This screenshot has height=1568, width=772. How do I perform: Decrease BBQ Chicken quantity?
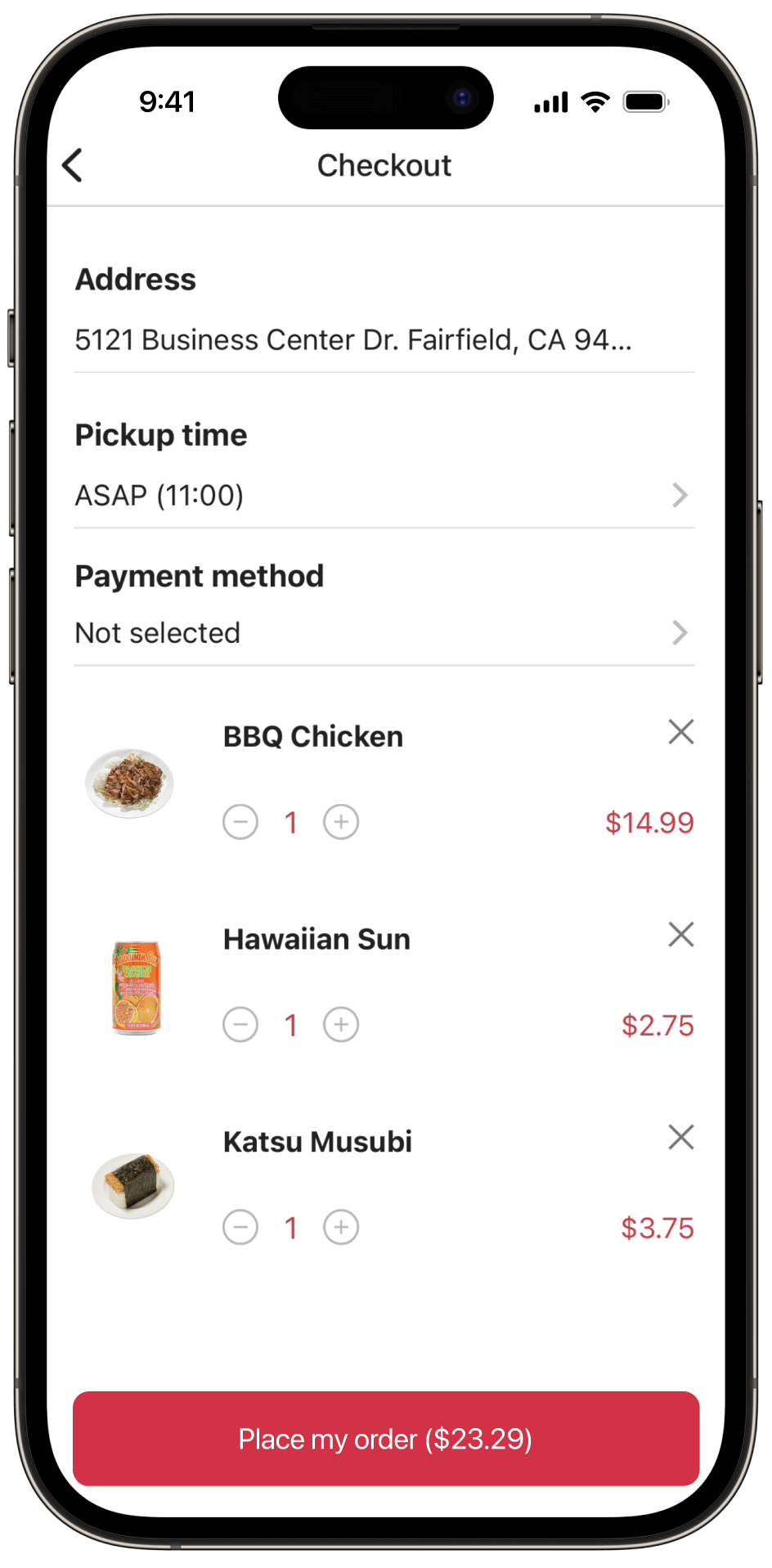pos(240,822)
